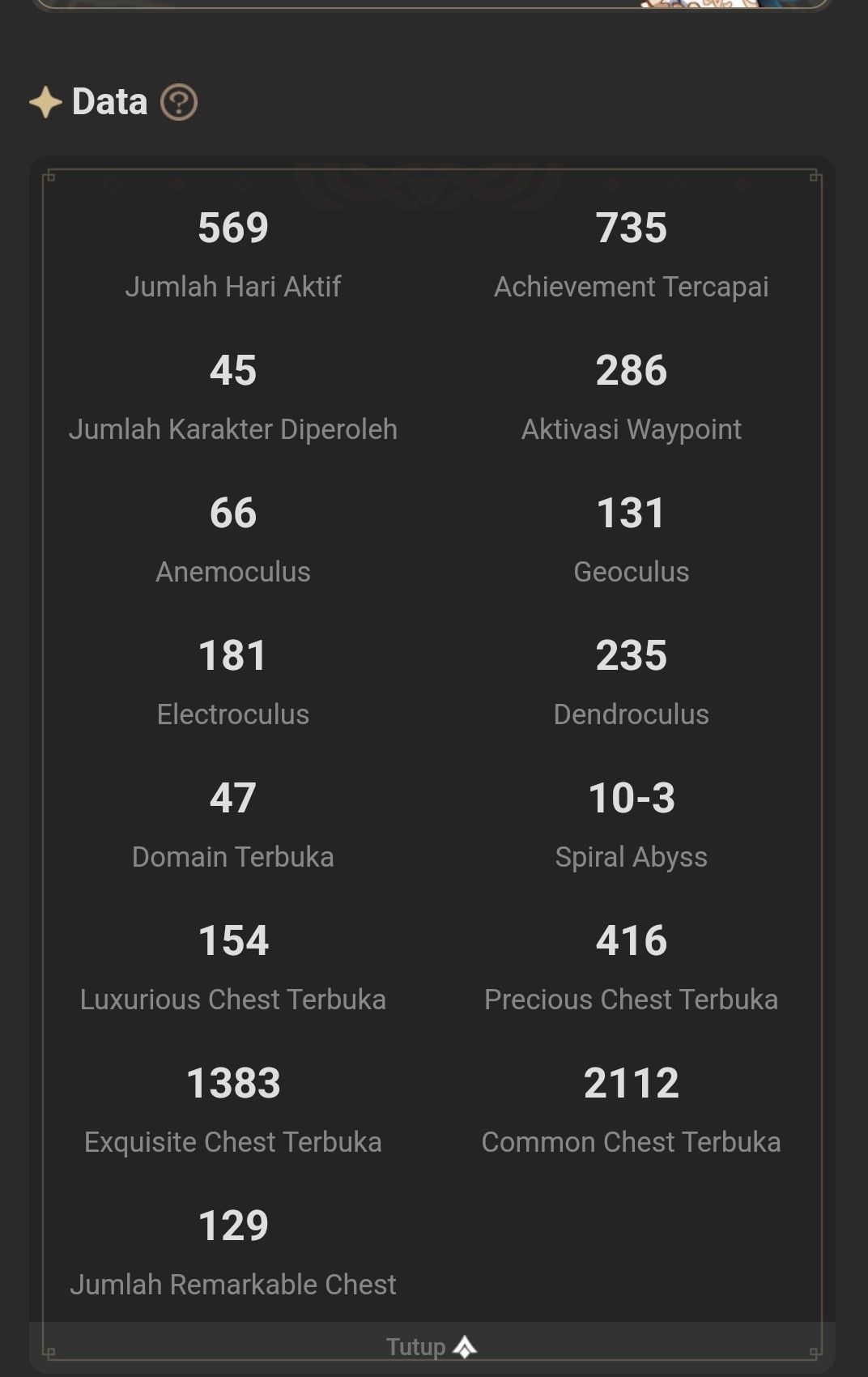
Task: Click the Luxurious Chest Terbuka statistic
Action: click(233, 966)
